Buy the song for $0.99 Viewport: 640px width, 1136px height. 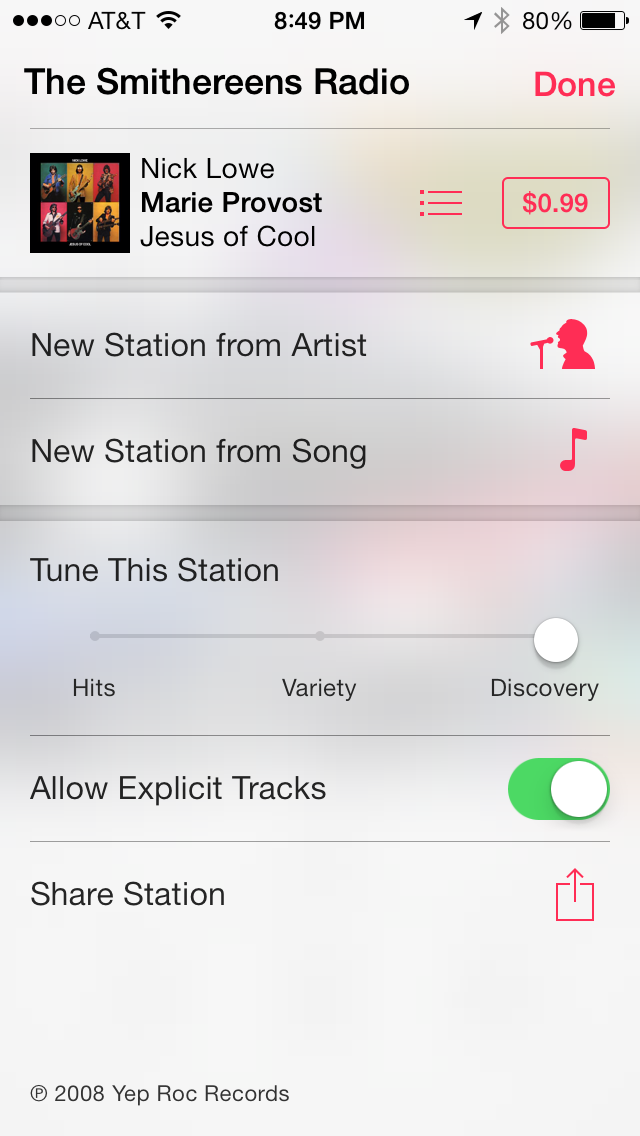tap(555, 203)
